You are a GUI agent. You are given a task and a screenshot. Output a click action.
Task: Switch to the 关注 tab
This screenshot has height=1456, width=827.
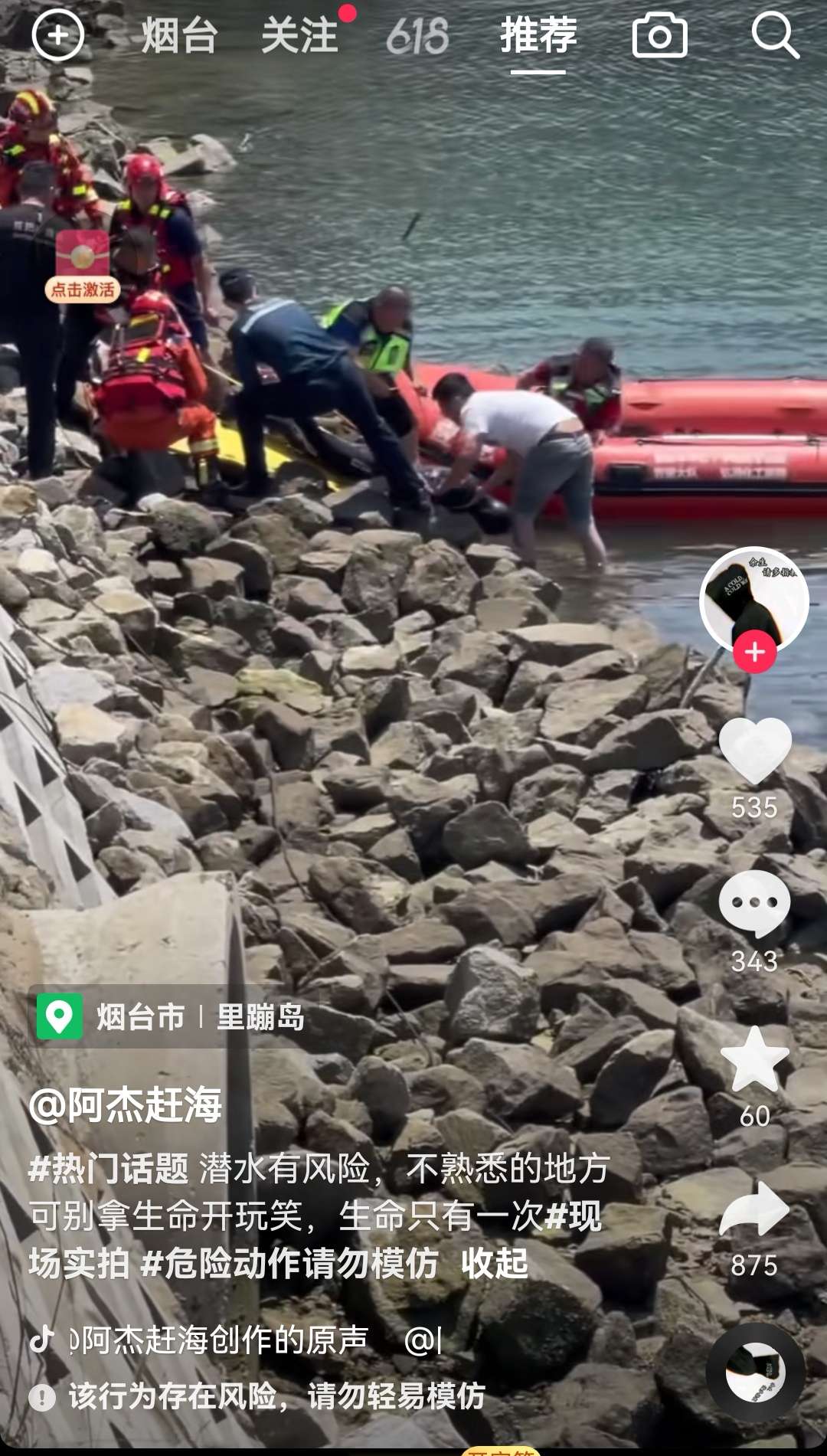coord(299,36)
